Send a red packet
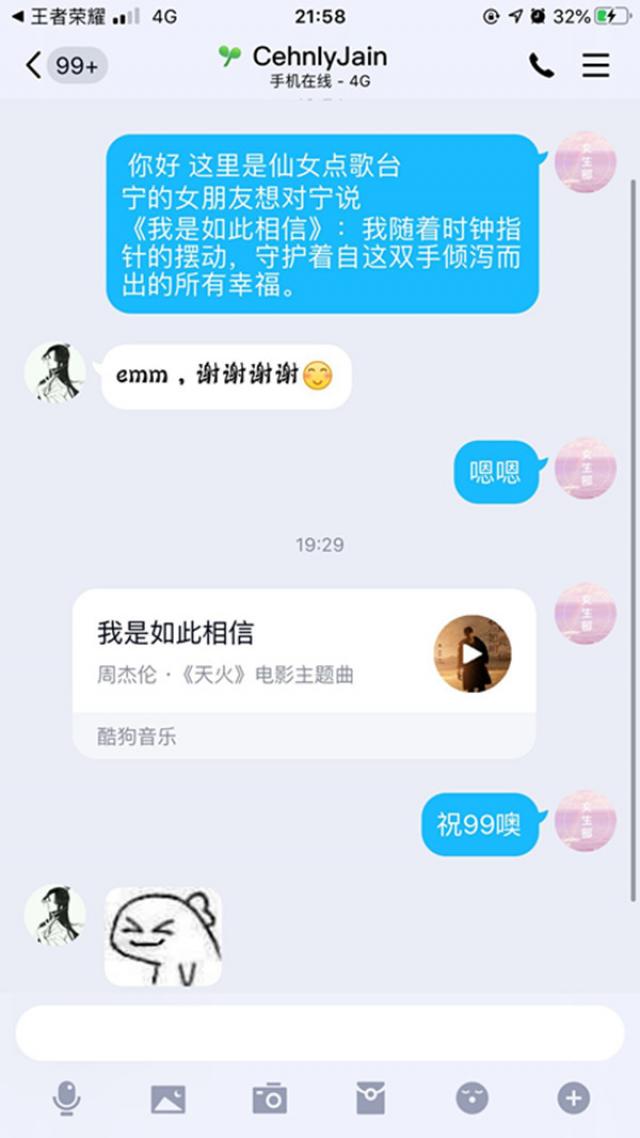The height and width of the screenshot is (1138, 640). [370, 1098]
